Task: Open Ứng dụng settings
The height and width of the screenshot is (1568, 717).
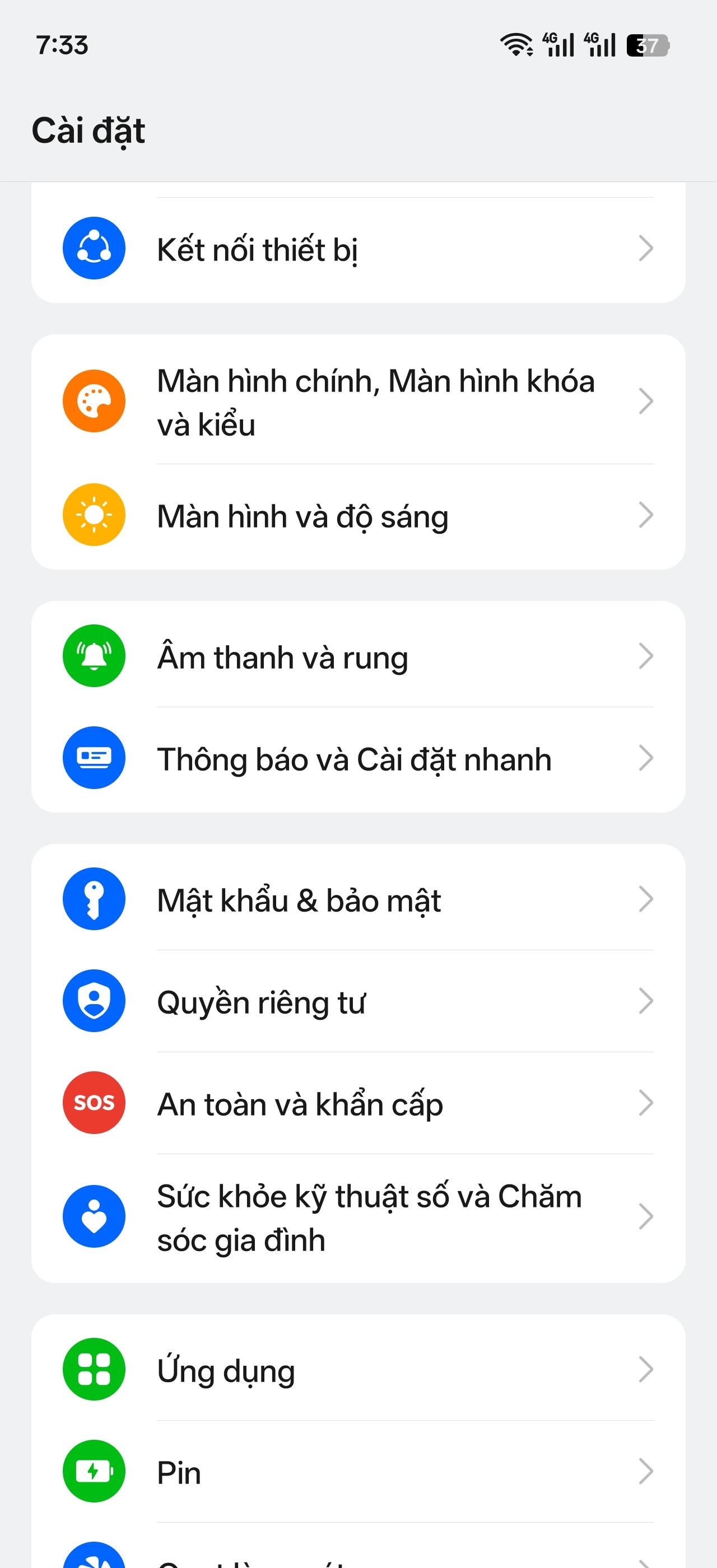Action: pyautogui.click(x=358, y=1370)
